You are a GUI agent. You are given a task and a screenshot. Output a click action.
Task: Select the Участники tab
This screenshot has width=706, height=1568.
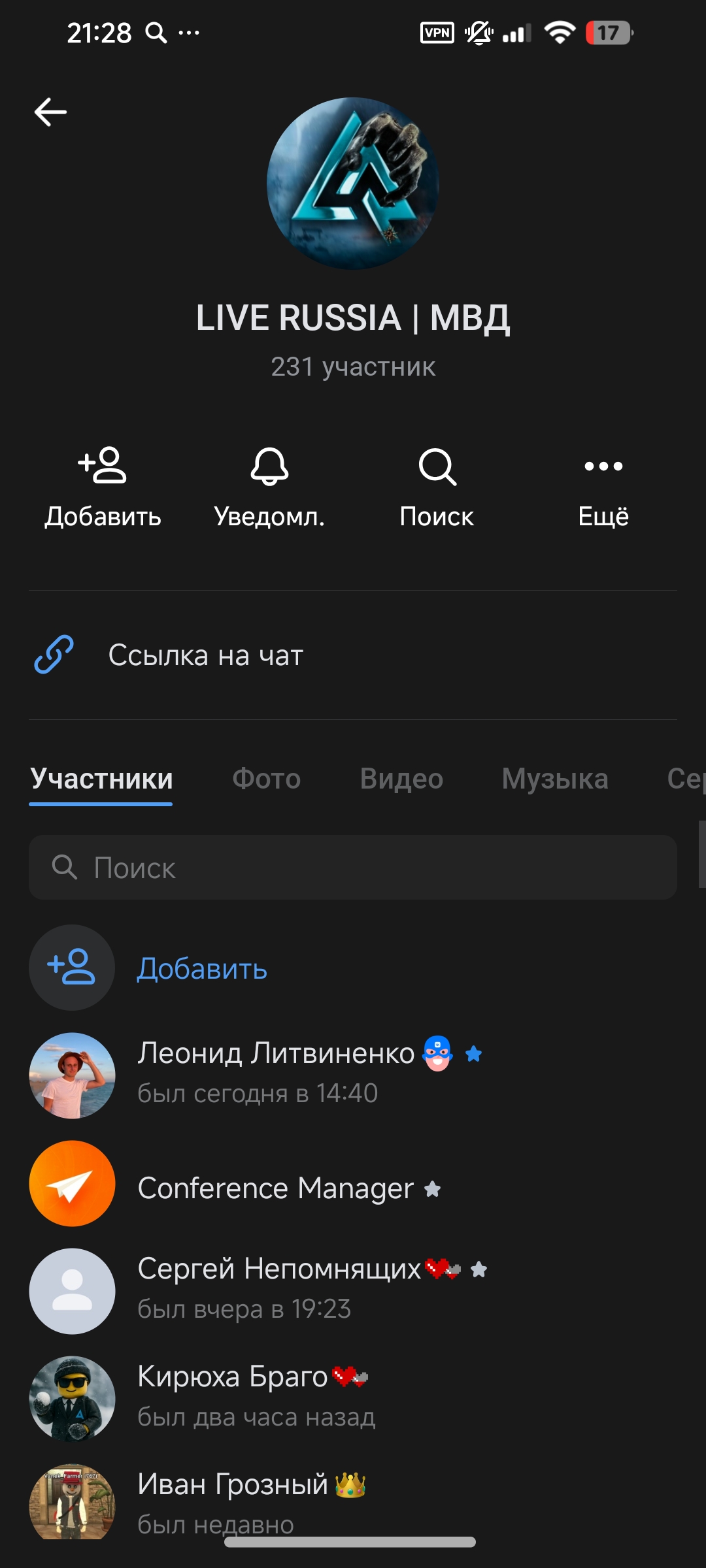(101, 779)
